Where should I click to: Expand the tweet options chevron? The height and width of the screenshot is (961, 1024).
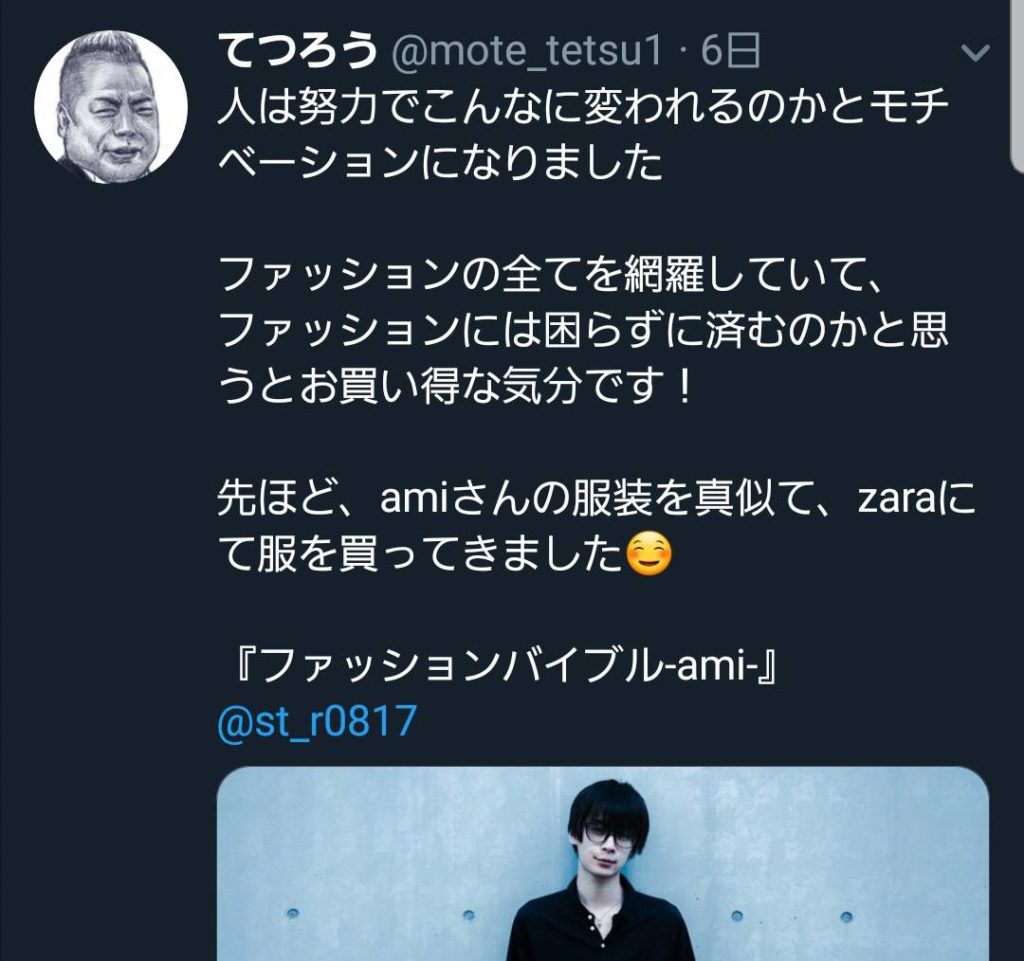pos(974,53)
